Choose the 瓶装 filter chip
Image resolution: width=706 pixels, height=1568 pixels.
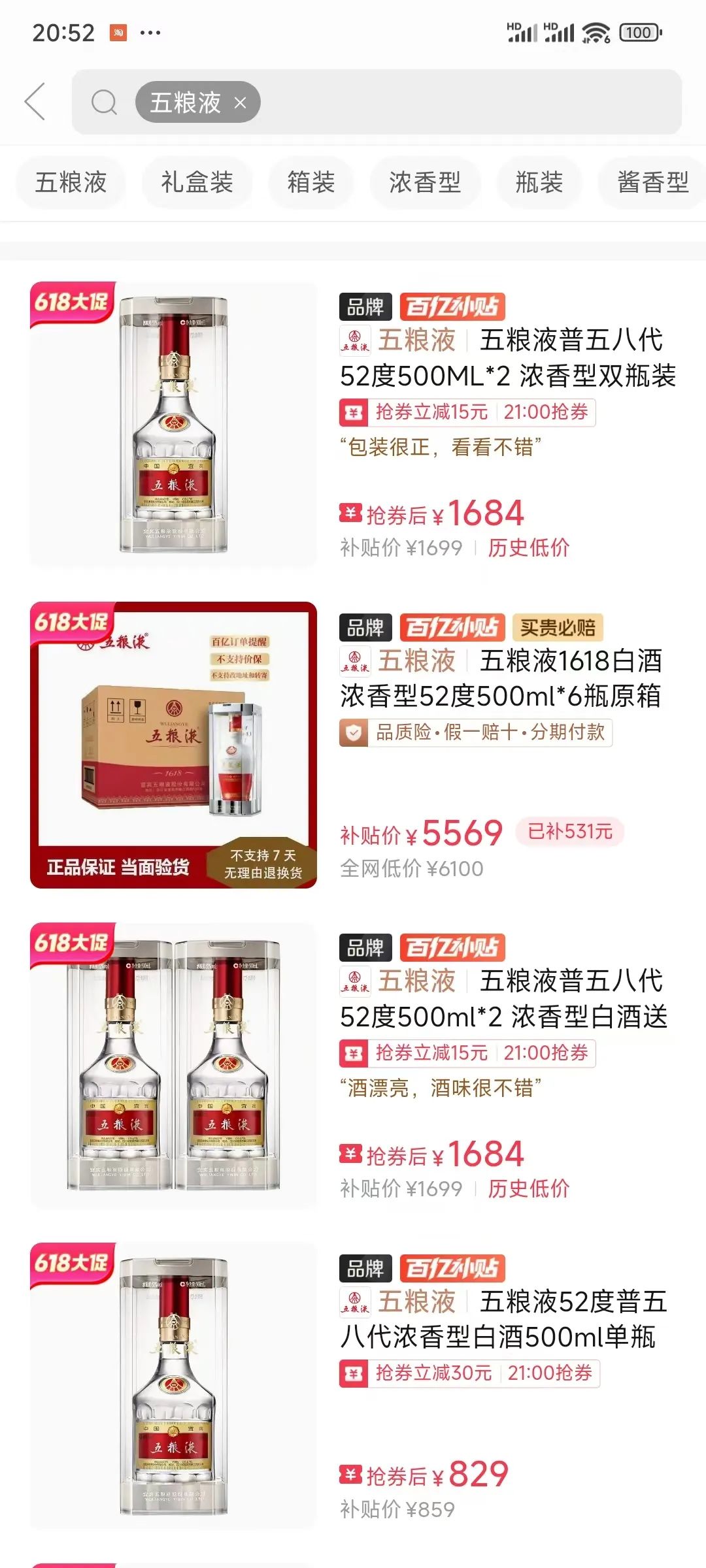tap(539, 182)
